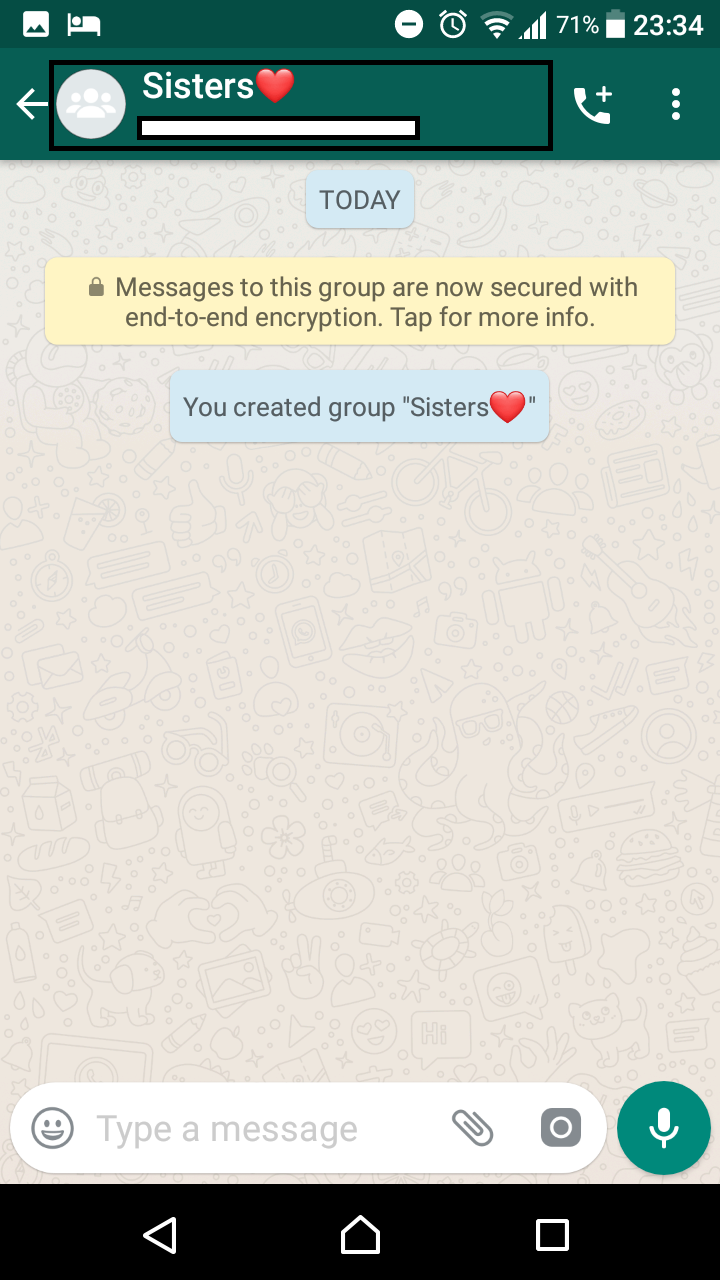Tap the 'You created group Sisters' message

(359, 406)
